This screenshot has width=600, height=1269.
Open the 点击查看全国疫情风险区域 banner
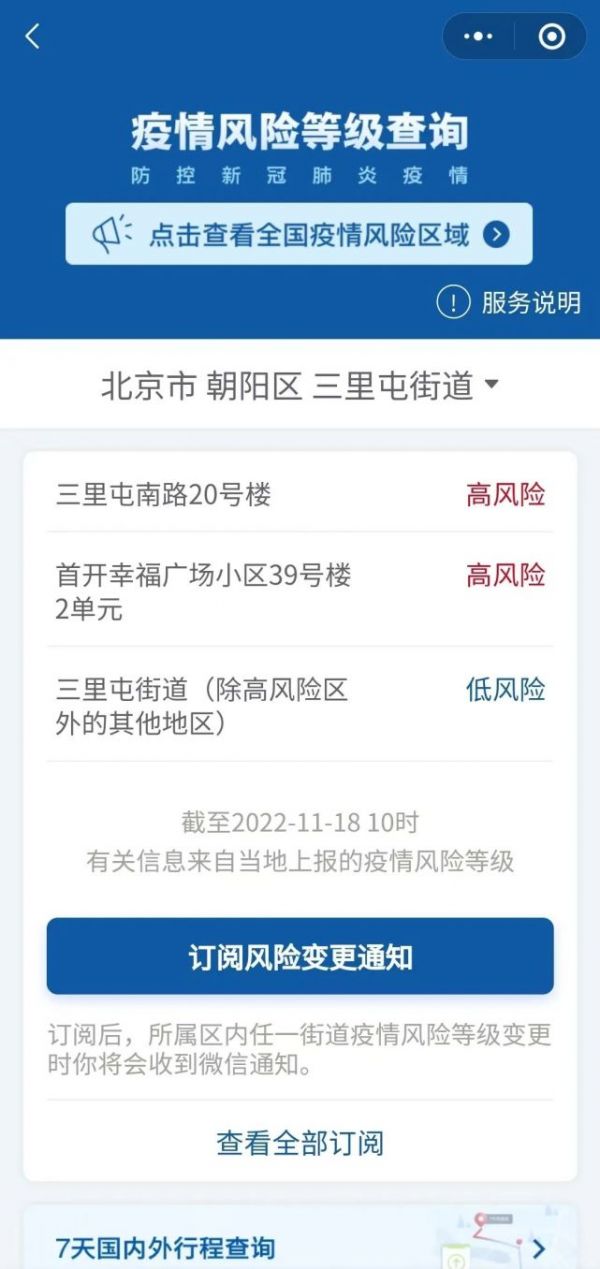(299, 235)
